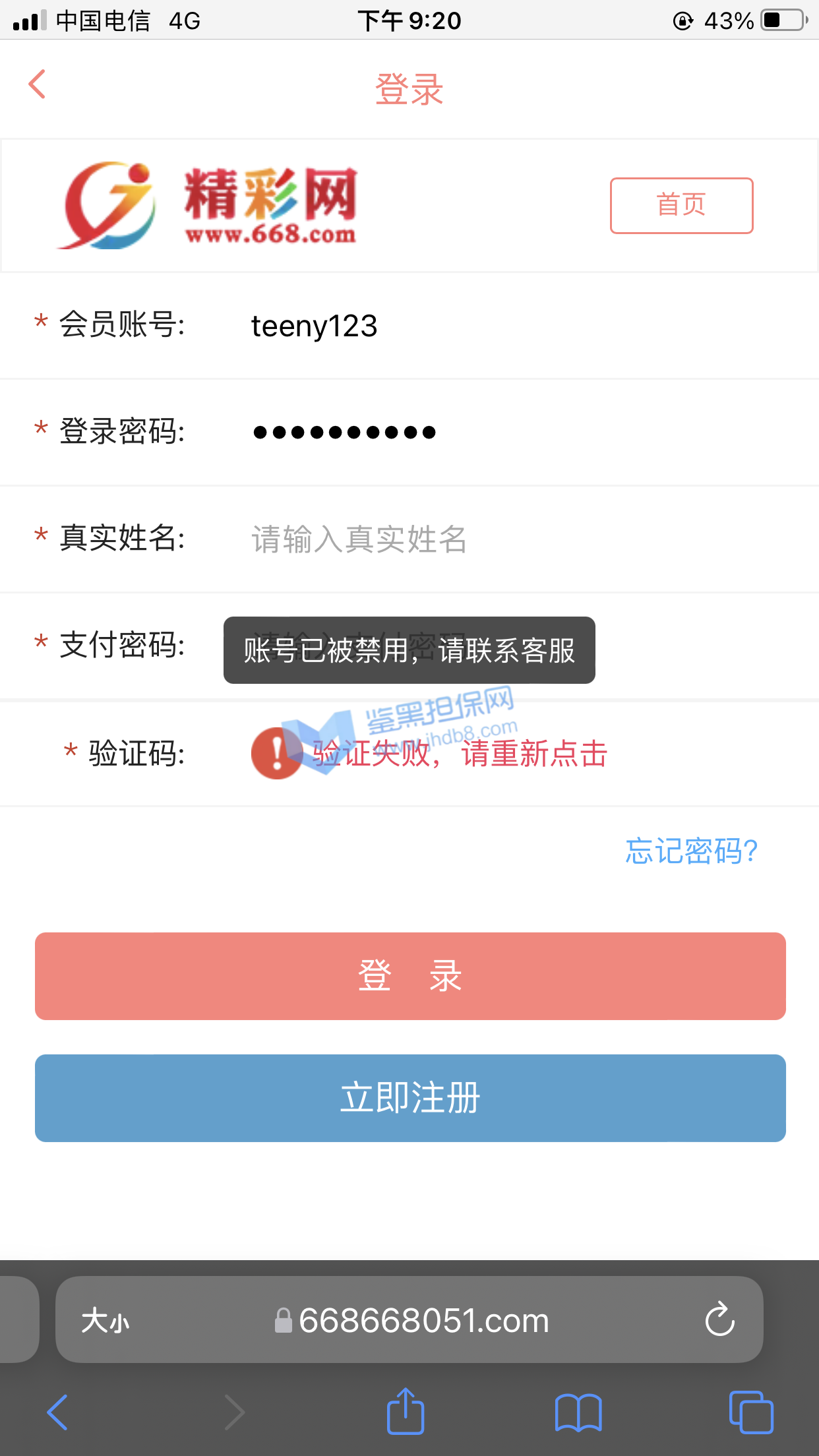
Task: Focus the 登录密码 password field
Action: tap(462, 432)
